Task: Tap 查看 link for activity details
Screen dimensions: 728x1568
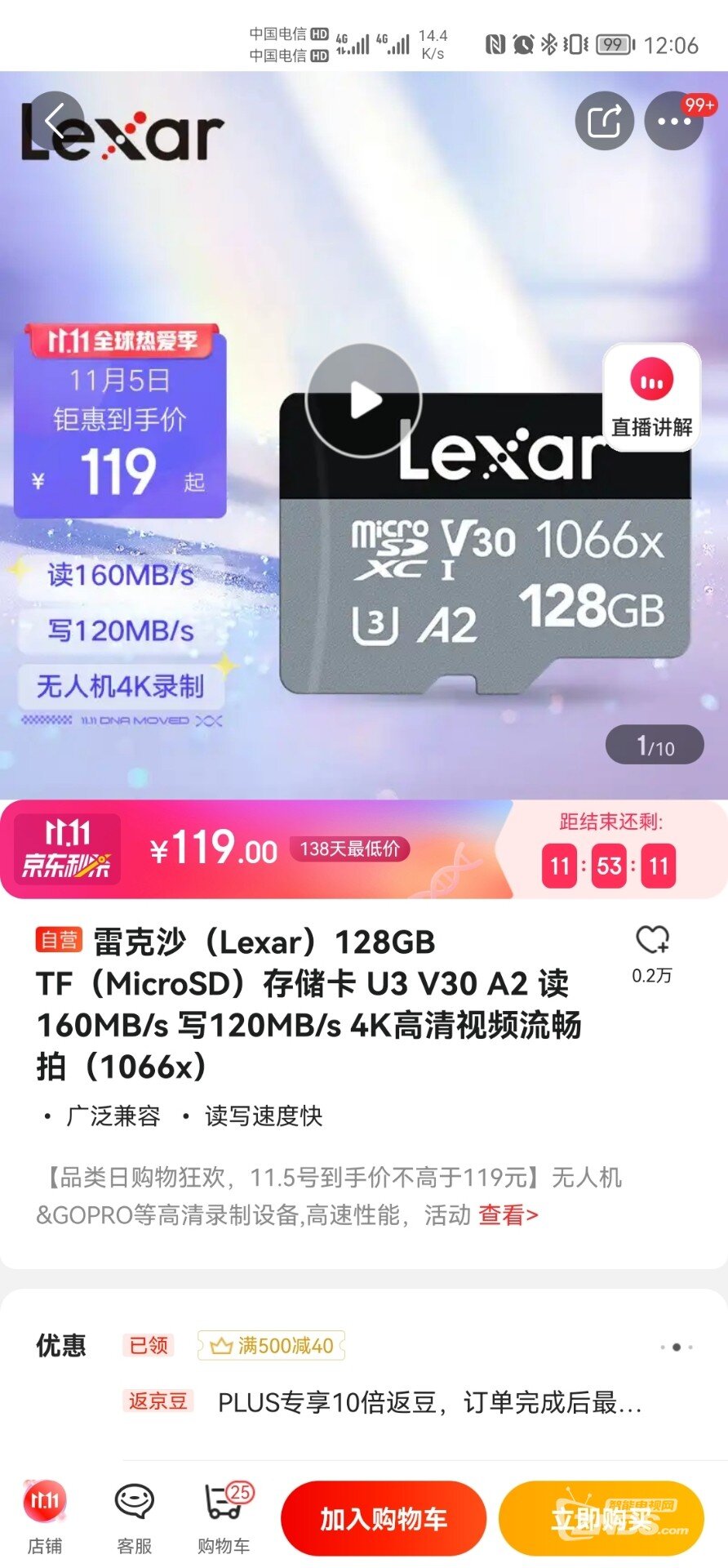Action: (x=508, y=1215)
